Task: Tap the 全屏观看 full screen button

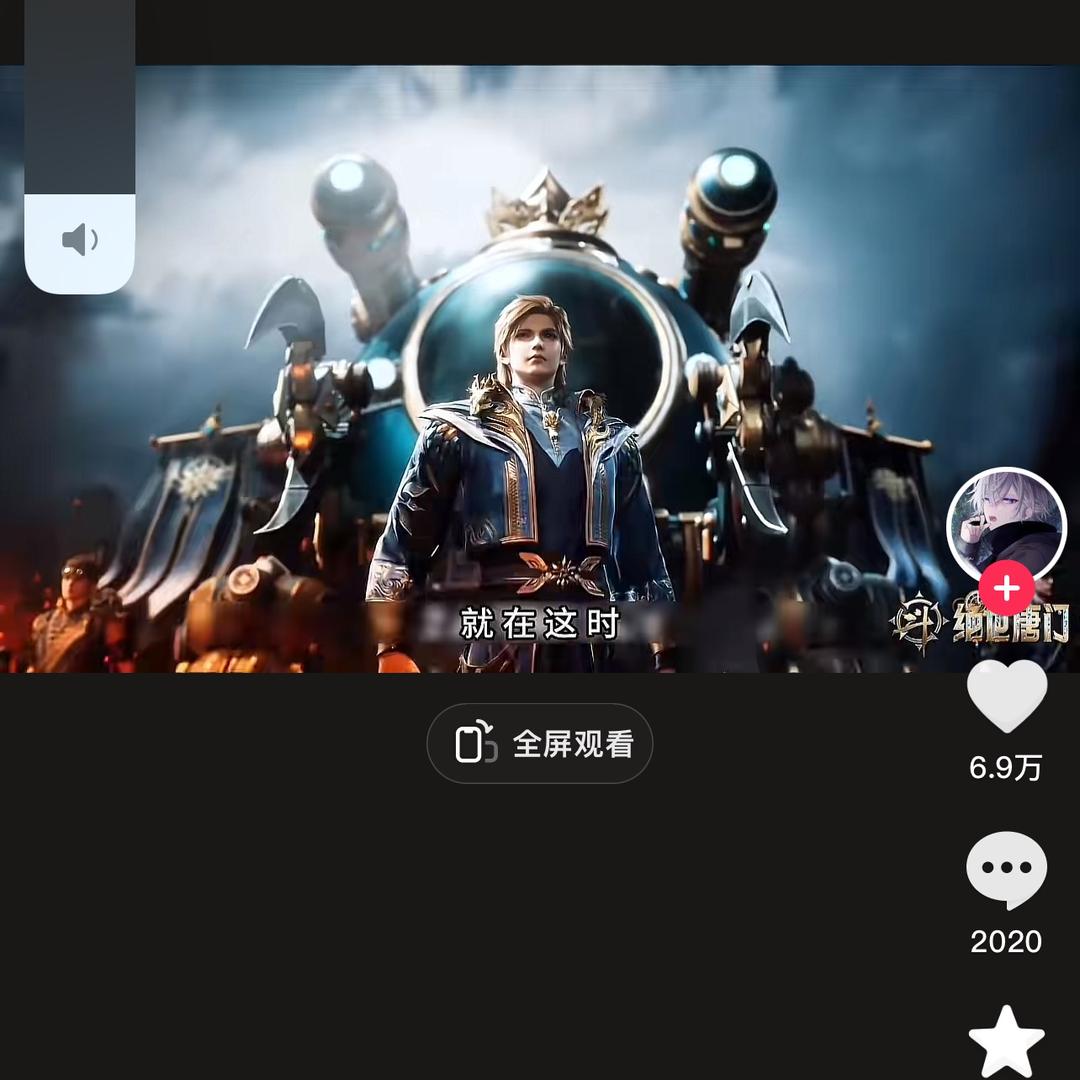Action: pos(540,743)
